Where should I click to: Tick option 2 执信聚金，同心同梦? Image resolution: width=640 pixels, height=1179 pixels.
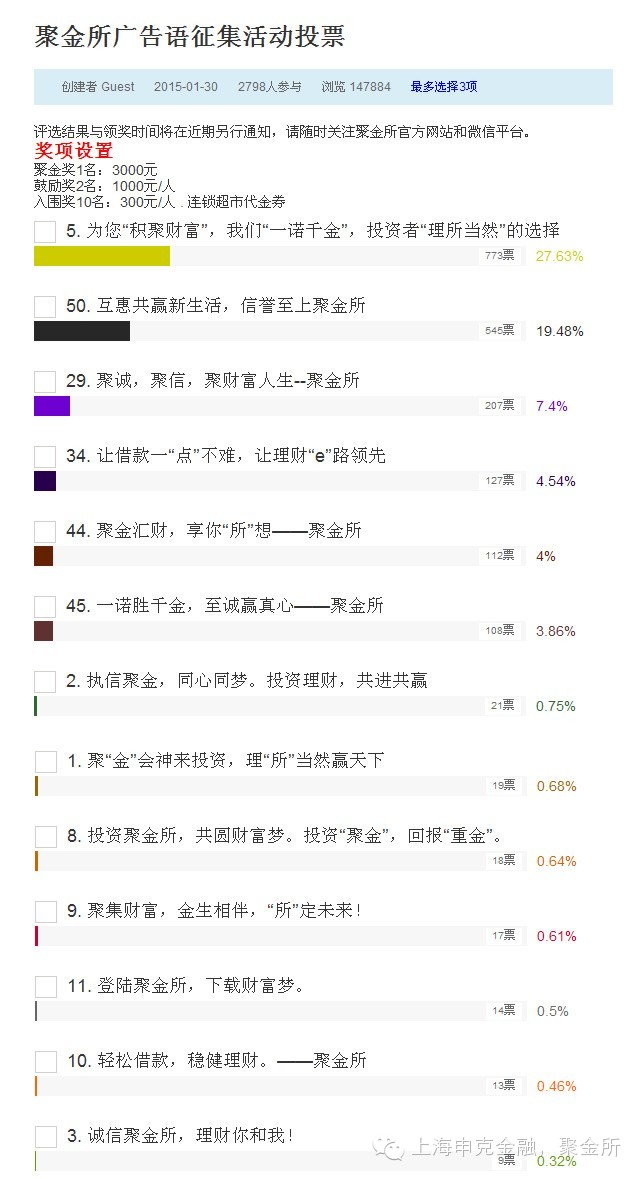45,682
